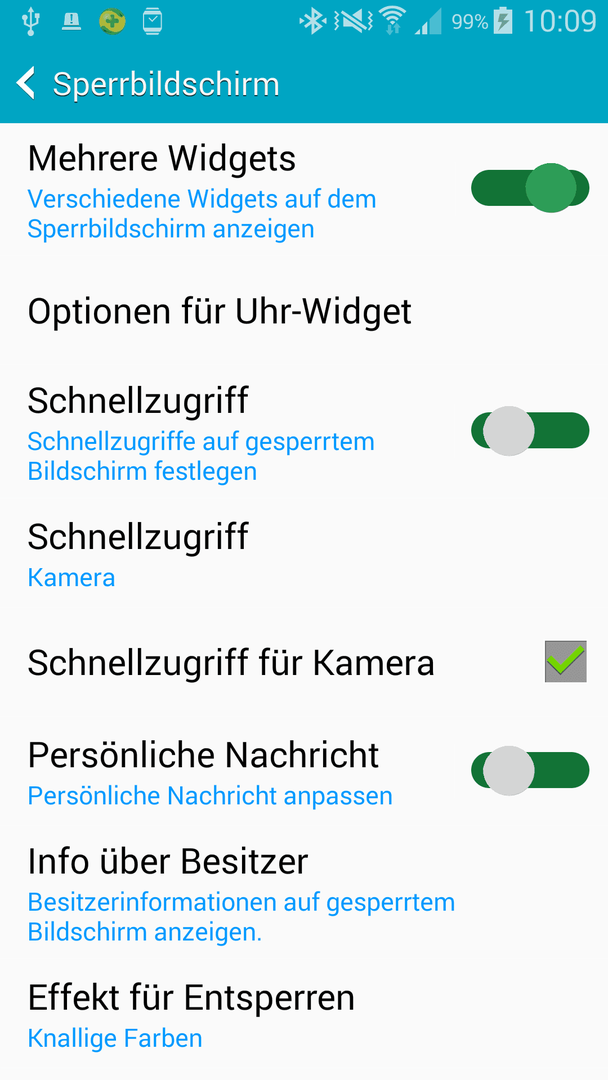608x1080 pixels.
Task: Toggle the Schnellzugriff switch
Action: coord(530,430)
